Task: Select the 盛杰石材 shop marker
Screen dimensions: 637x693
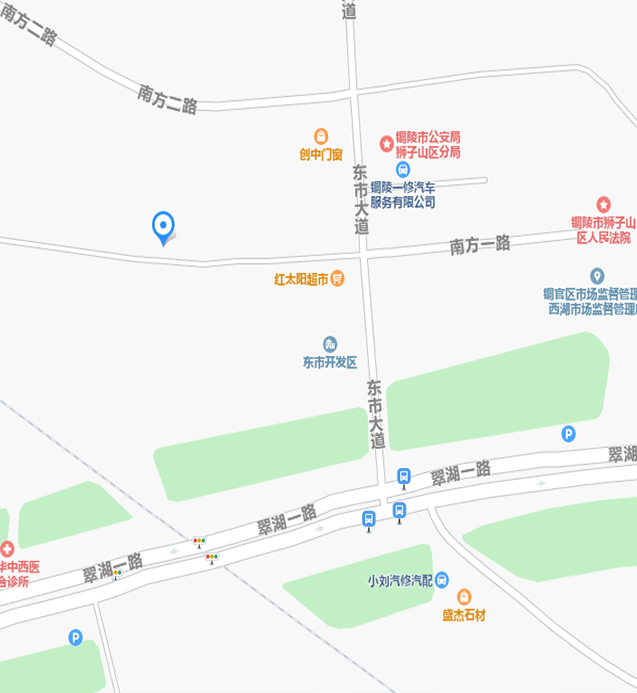Action: (464, 597)
